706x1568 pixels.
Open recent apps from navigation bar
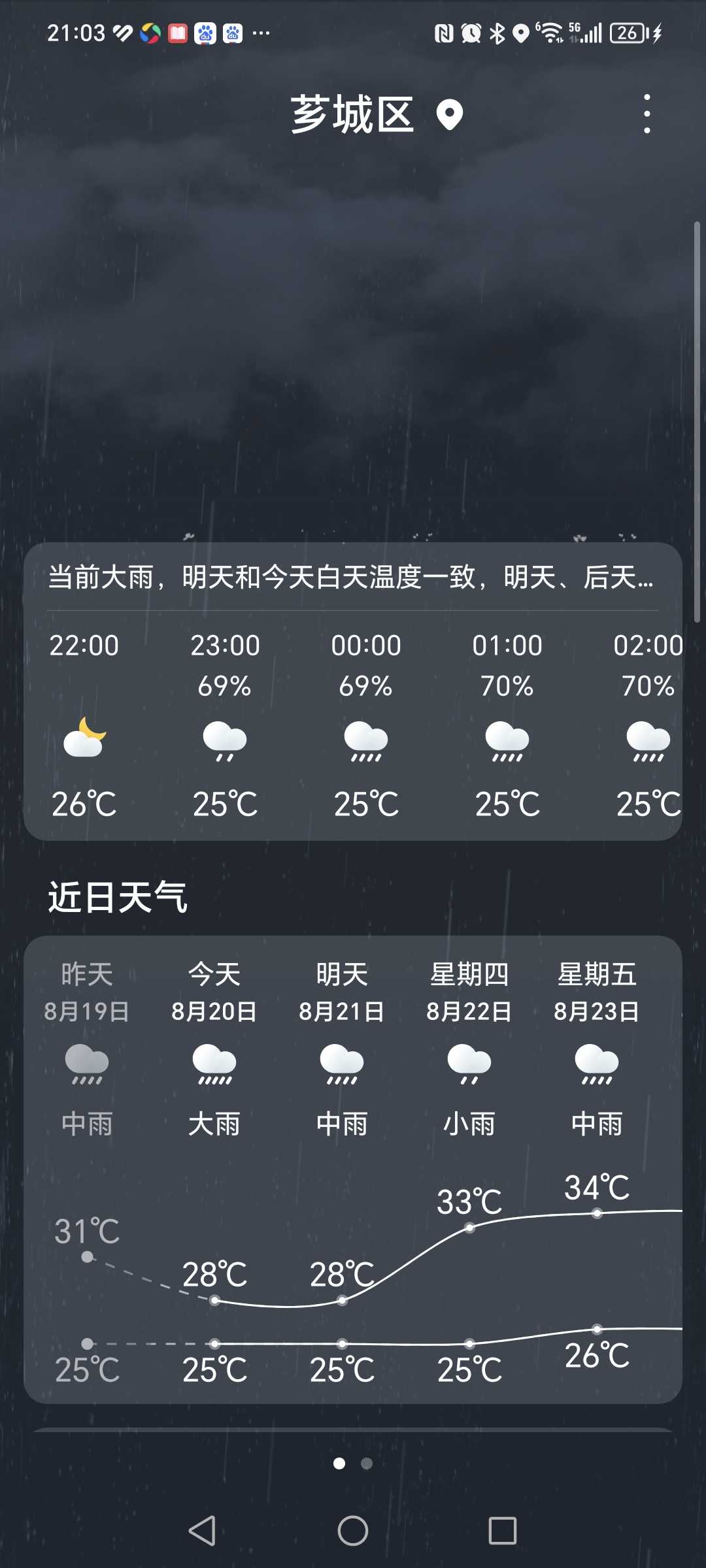pos(502,1530)
